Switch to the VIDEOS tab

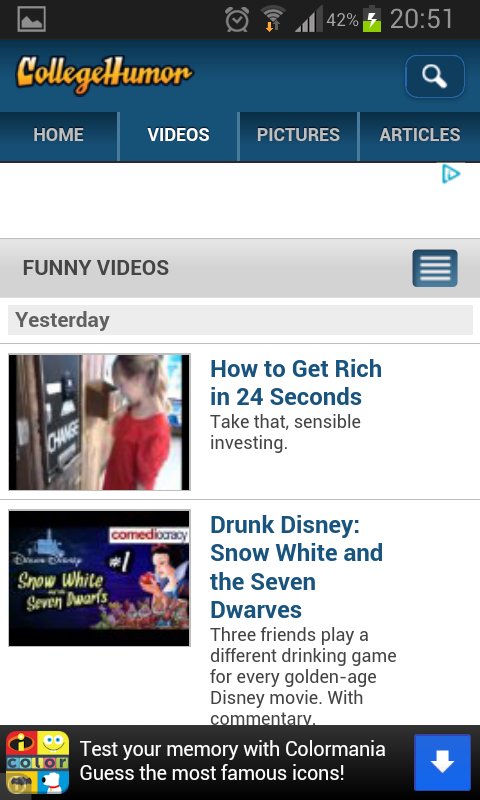coord(178,135)
